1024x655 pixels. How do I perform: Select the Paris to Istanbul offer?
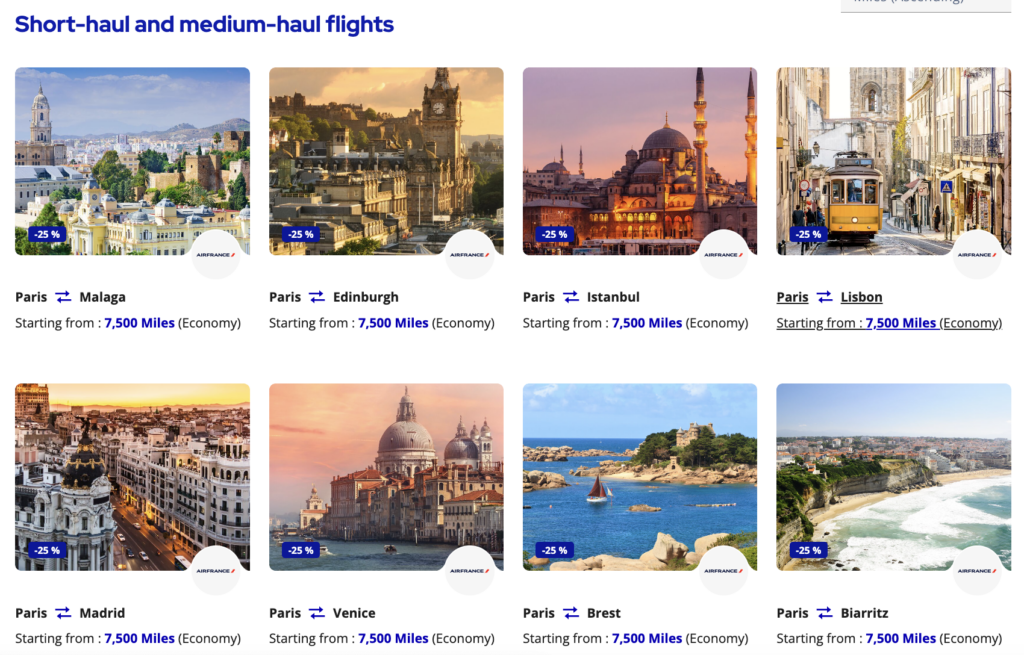[639, 160]
